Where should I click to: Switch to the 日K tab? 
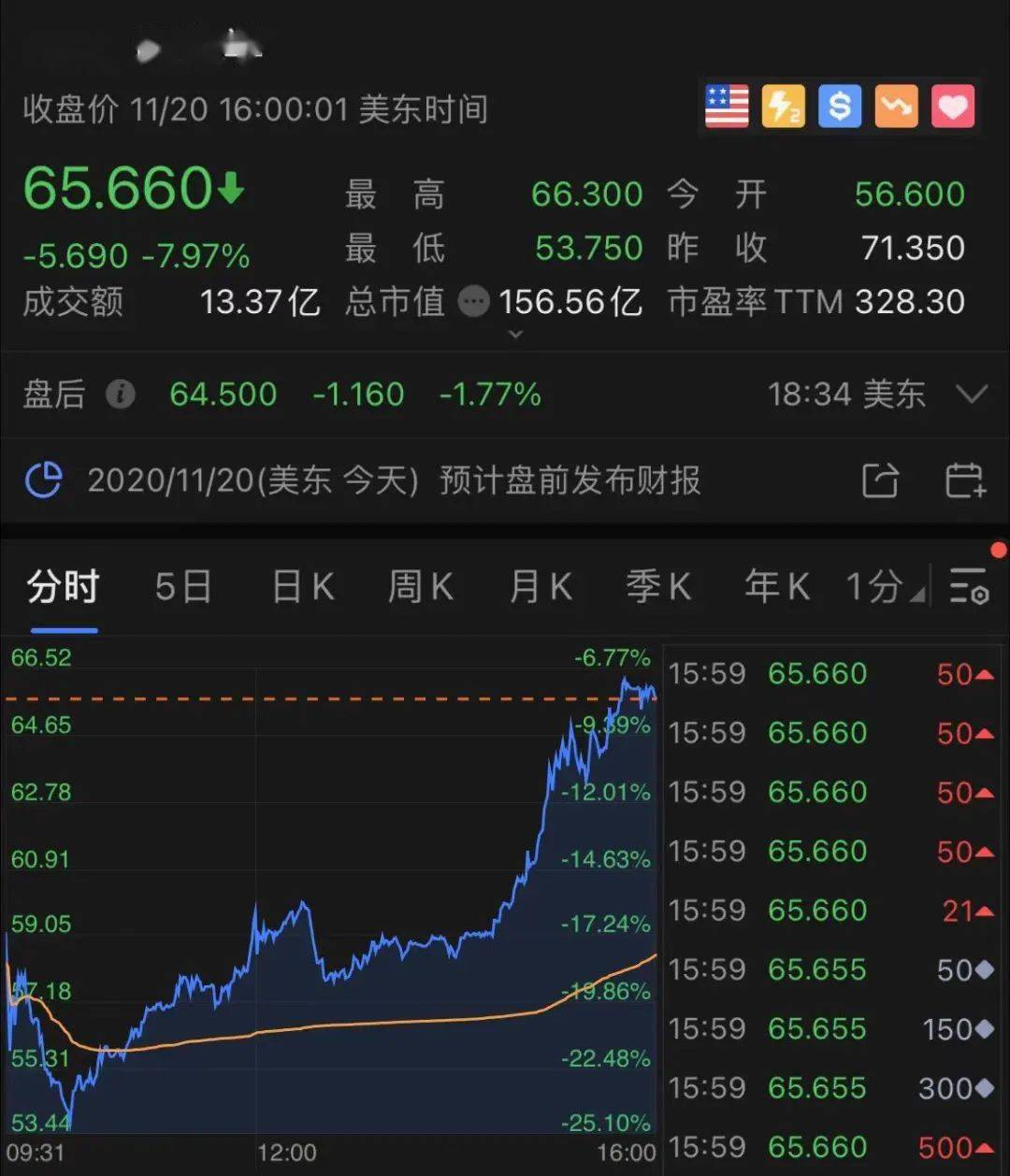[x=302, y=587]
